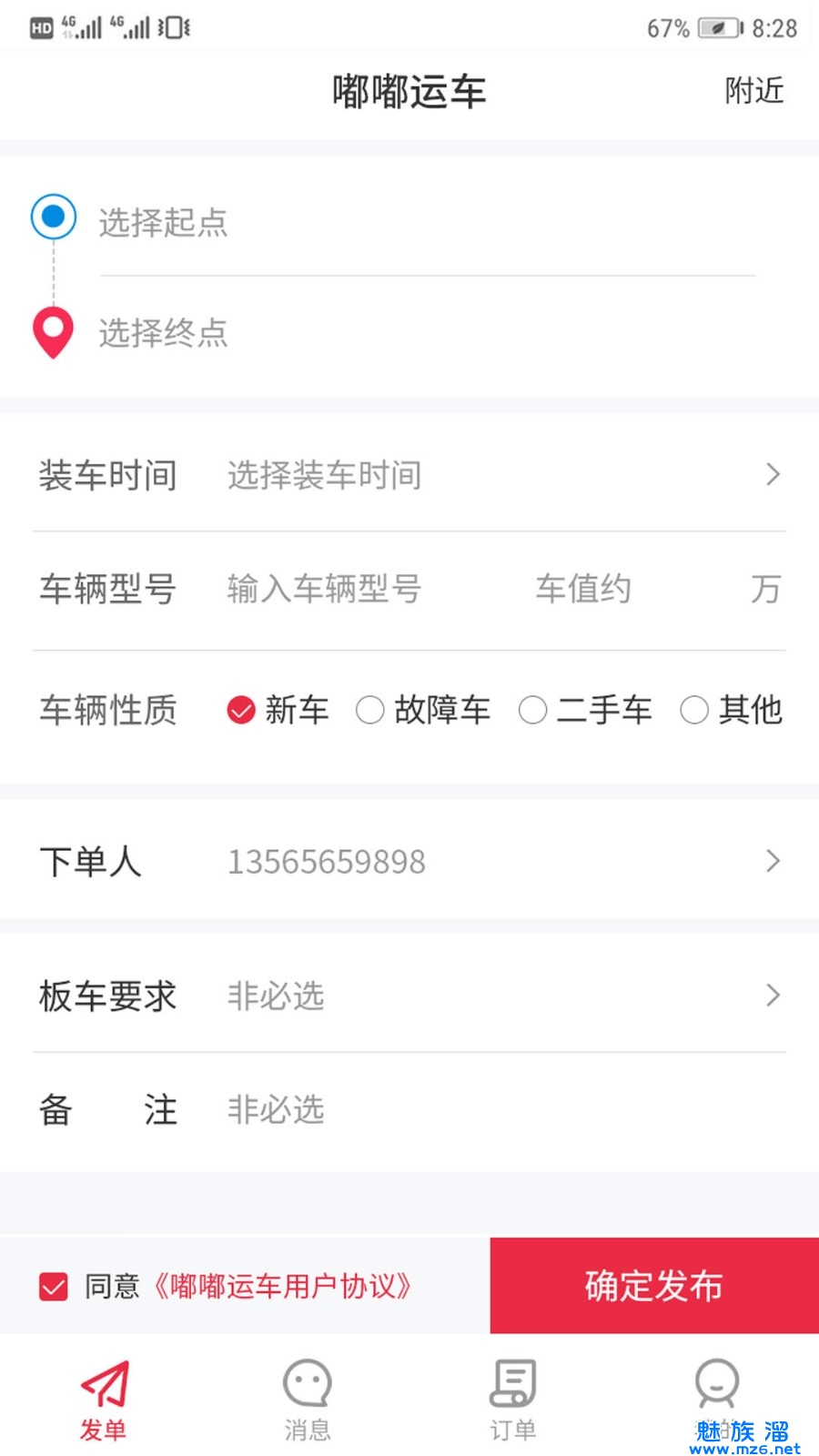Image resolution: width=819 pixels, height=1456 pixels.
Task: Open the 《嘟嘟运车用户协议》 link
Action: (283, 1287)
